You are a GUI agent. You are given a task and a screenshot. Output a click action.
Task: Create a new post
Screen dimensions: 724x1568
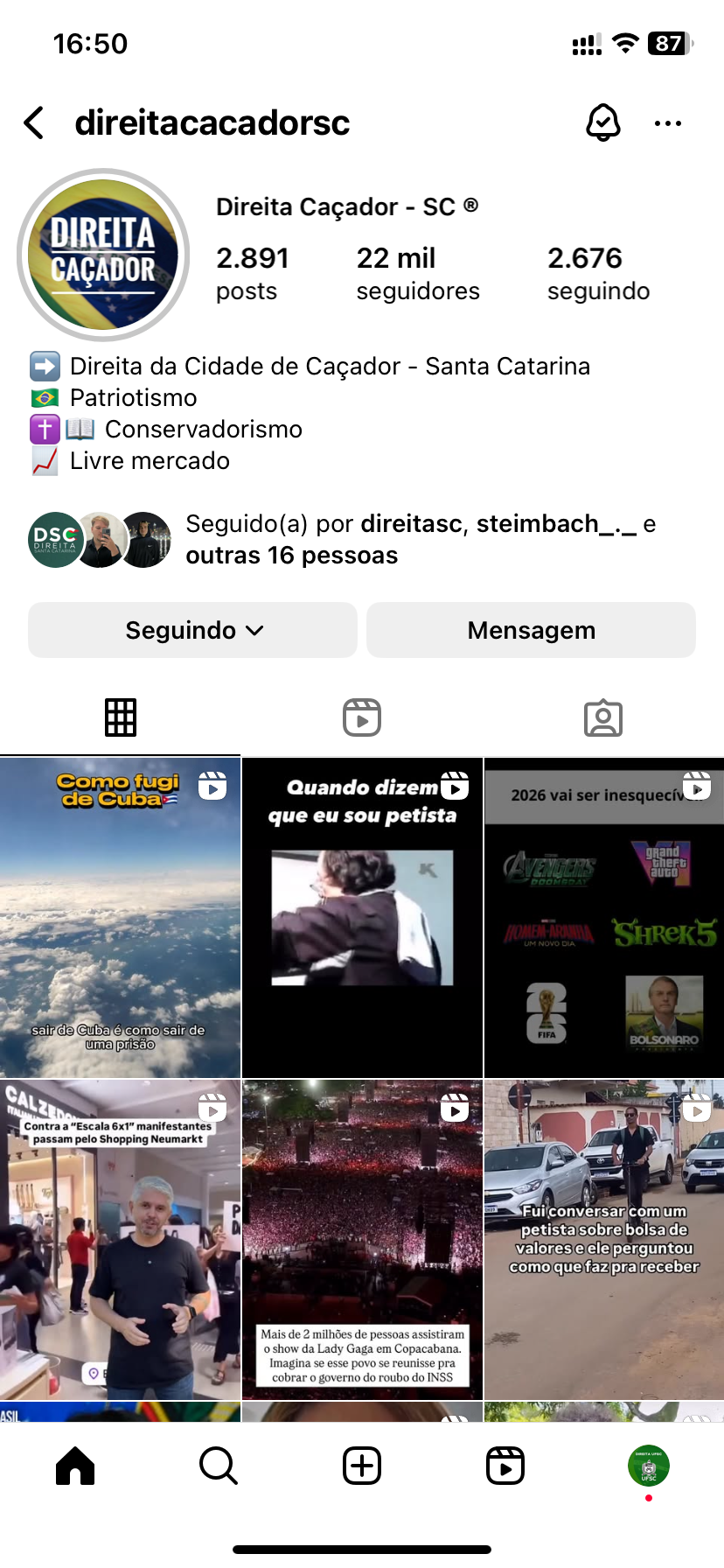(362, 1466)
